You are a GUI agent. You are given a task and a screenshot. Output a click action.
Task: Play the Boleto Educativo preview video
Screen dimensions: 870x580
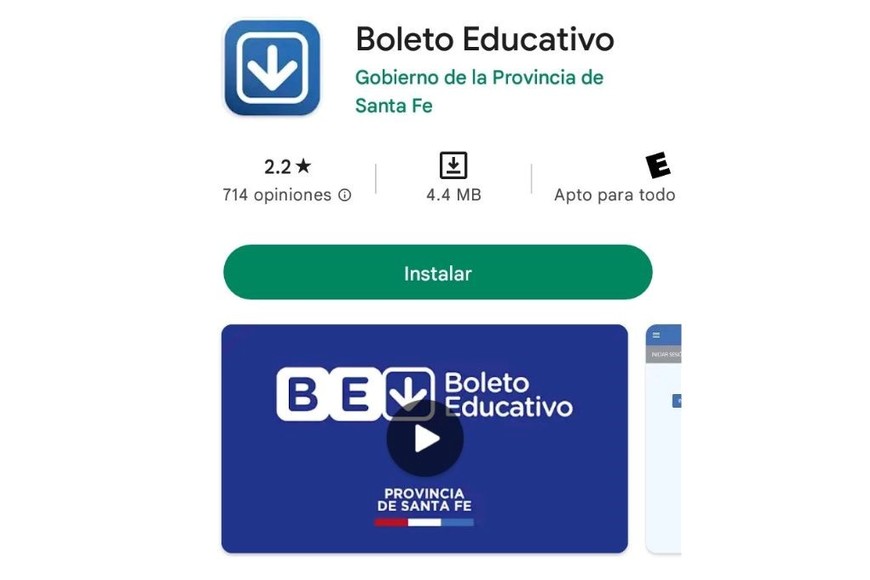(x=425, y=438)
